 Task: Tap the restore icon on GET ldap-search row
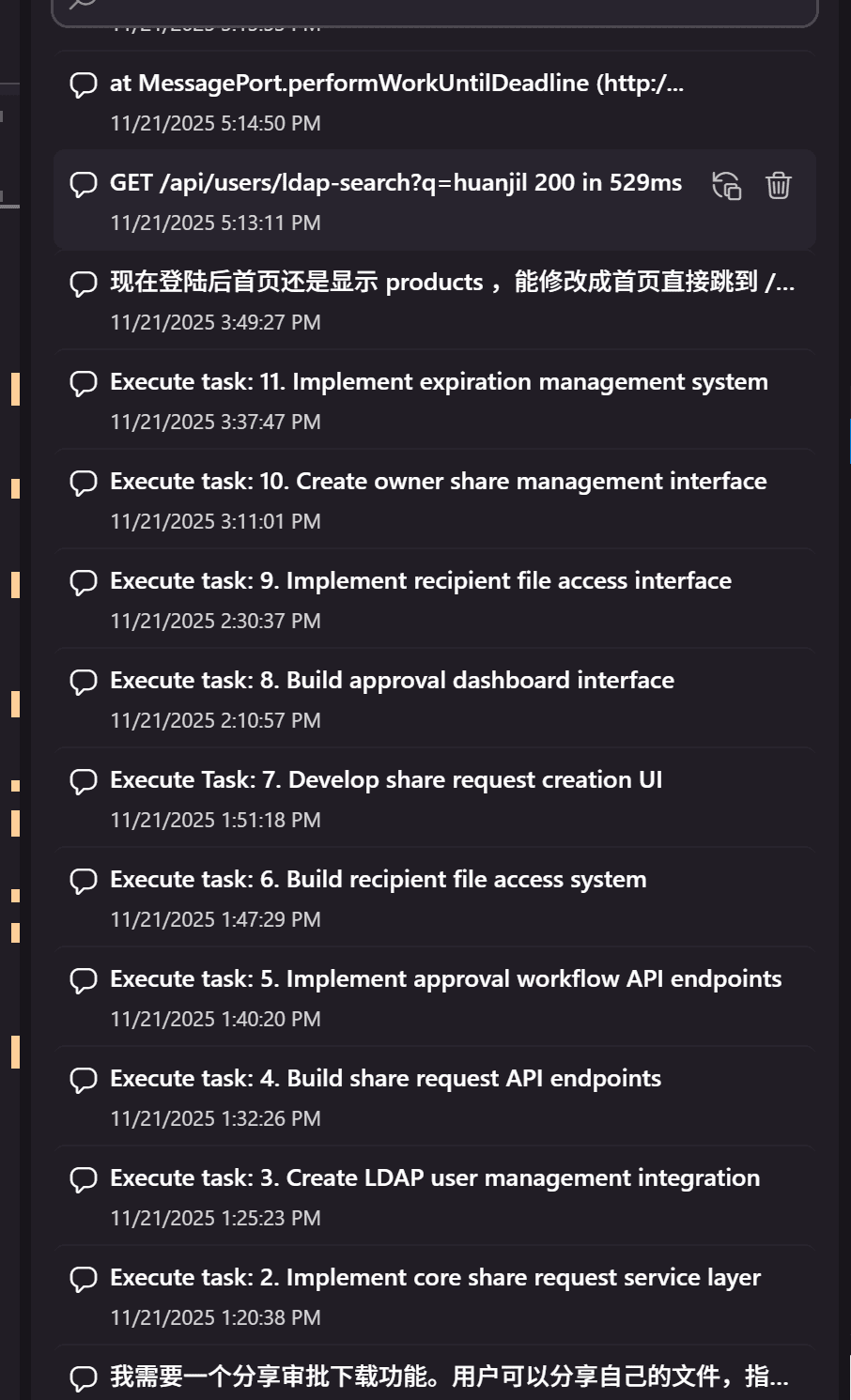pos(726,185)
